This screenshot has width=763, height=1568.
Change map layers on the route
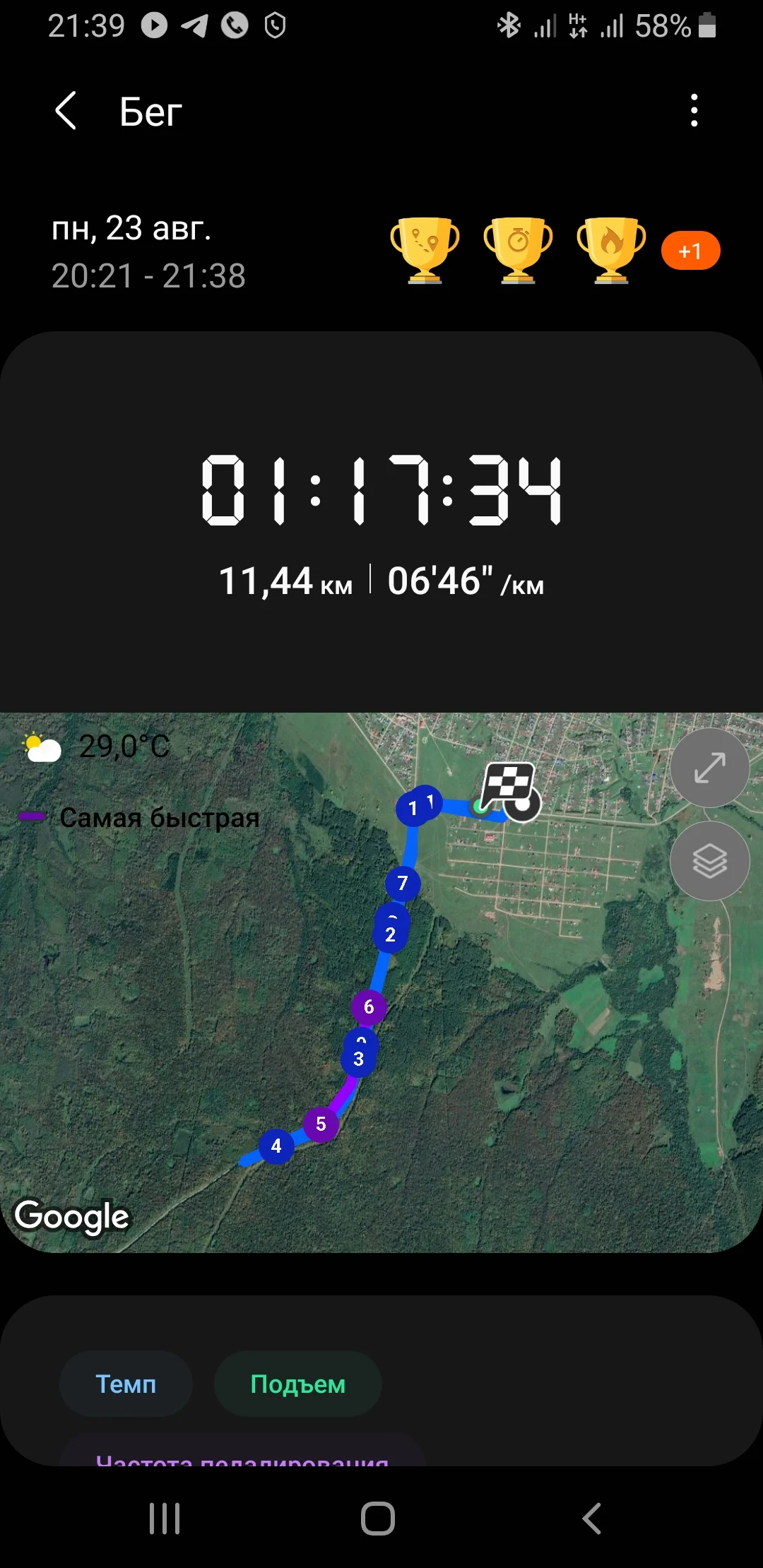coord(709,860)
